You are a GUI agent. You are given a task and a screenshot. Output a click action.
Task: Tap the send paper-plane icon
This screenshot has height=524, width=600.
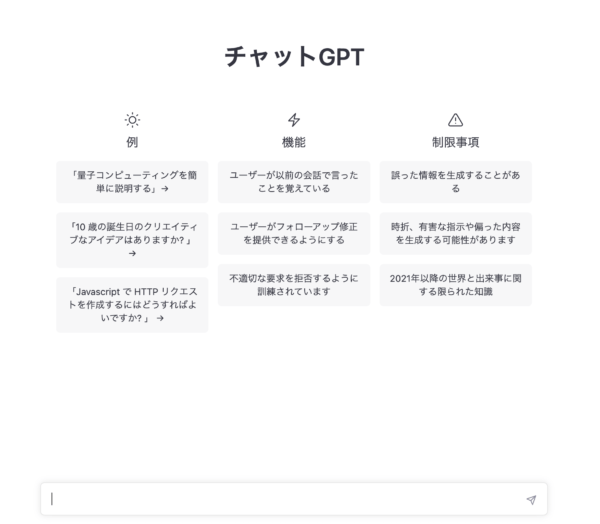click(531, 500)
